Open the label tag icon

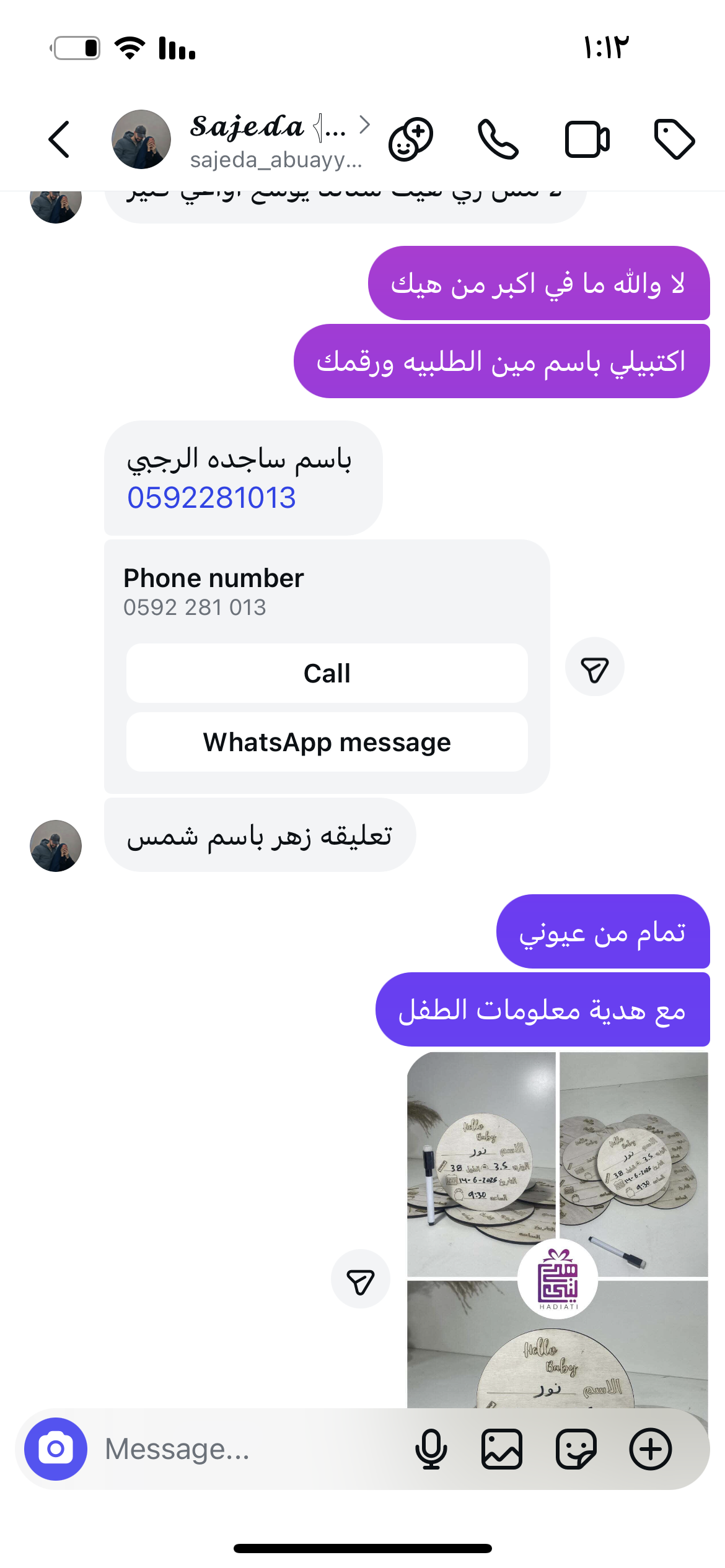tap(674, 139)
